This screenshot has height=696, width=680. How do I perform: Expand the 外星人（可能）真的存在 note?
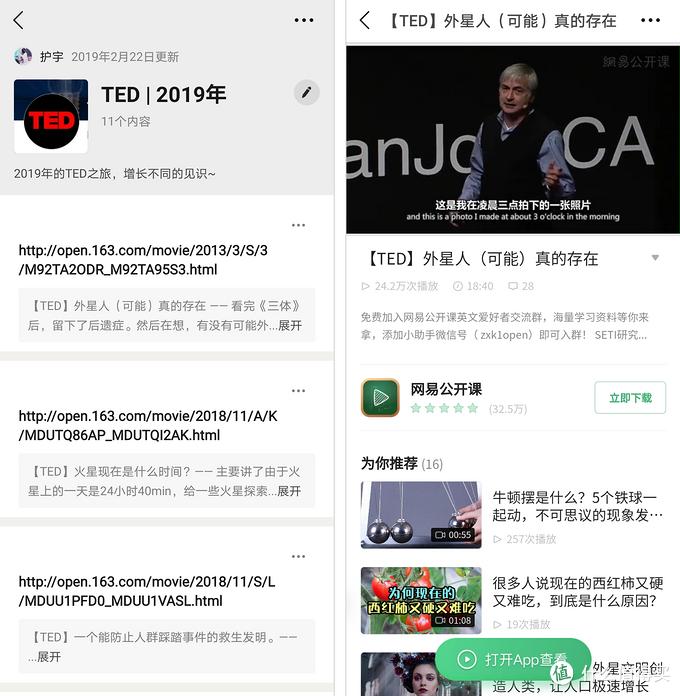pyautogui.click(x=289, y=326)
